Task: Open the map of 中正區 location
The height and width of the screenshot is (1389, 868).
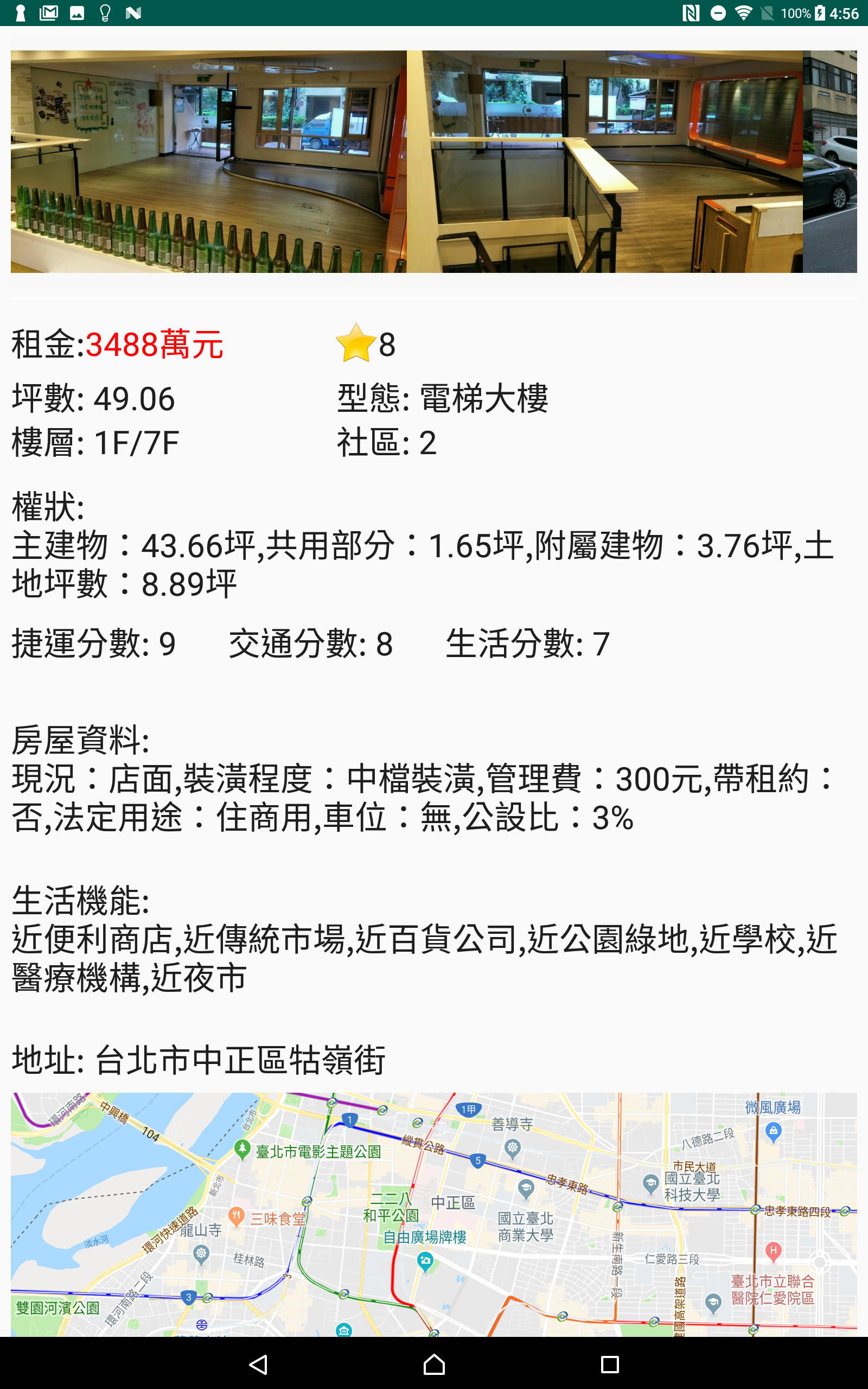Action: pyautogui.click(x=434, y=1214)
